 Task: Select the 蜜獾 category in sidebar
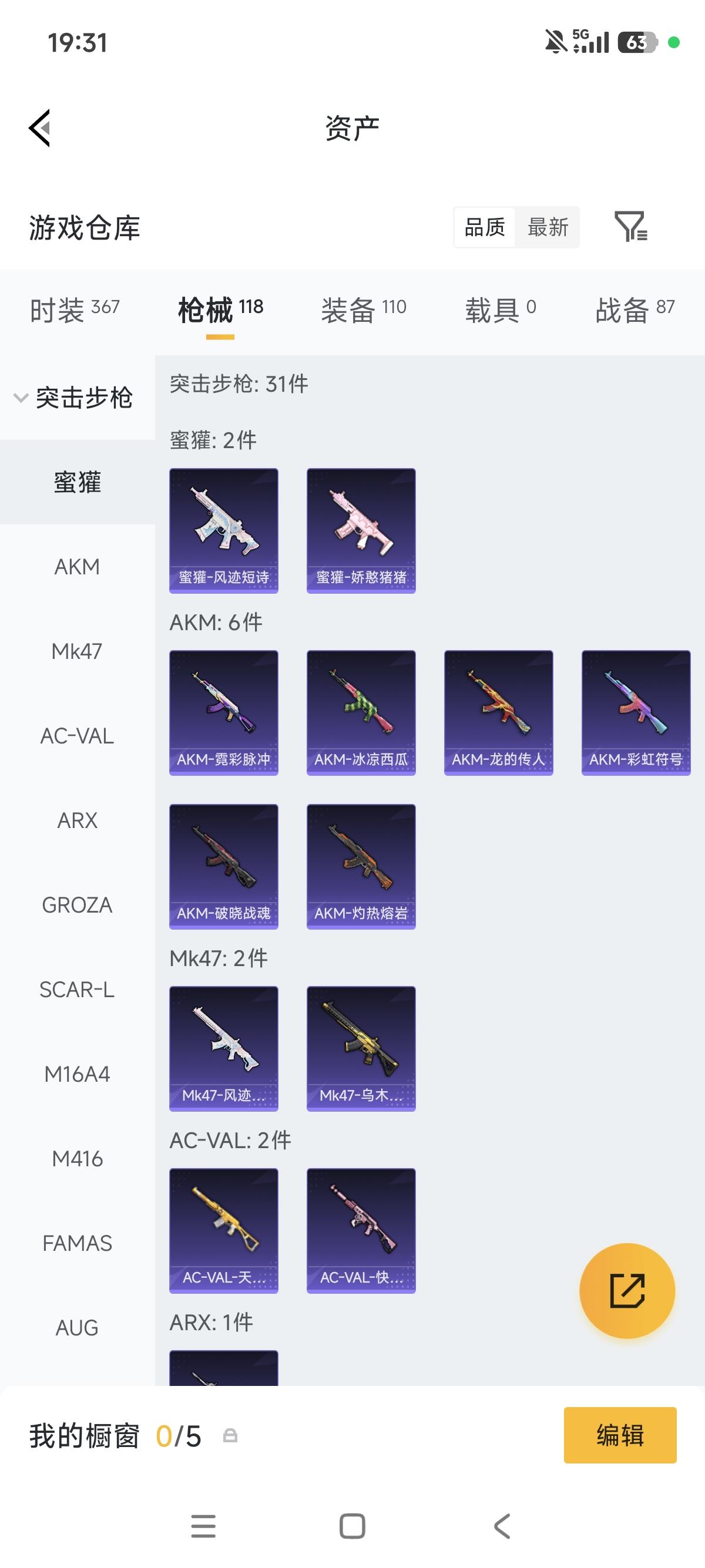pyautogui.click(x=77, y=483)
